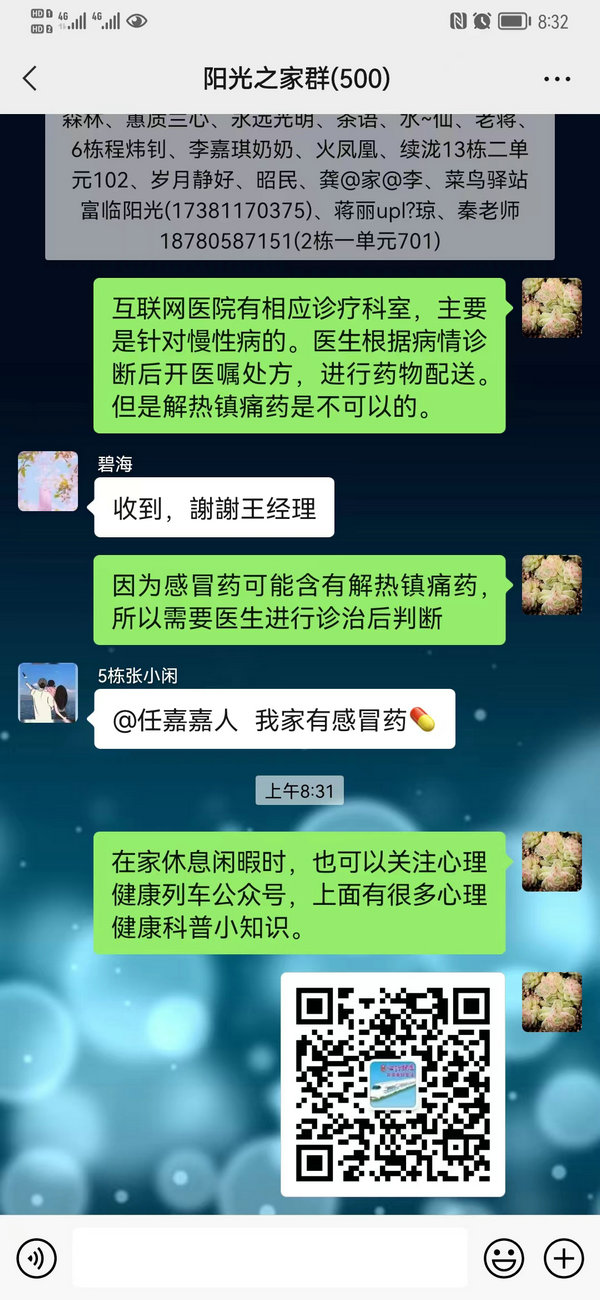The image size is (600, 1300).
Task: Go back from the 阳光之家群 chat
Action: click(30, 78)
